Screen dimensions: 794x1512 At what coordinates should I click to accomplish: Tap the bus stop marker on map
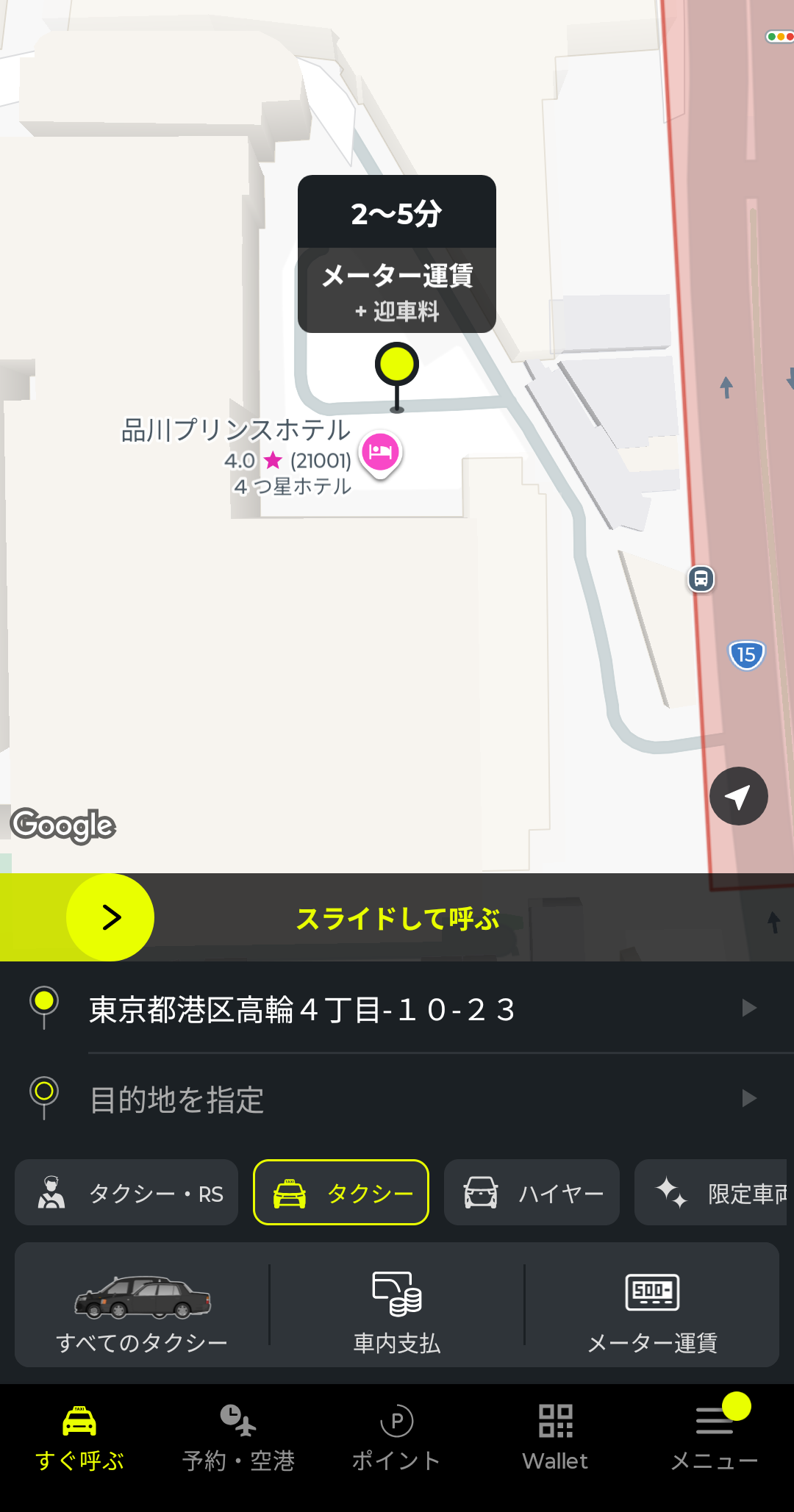click(x=701, y=579)
